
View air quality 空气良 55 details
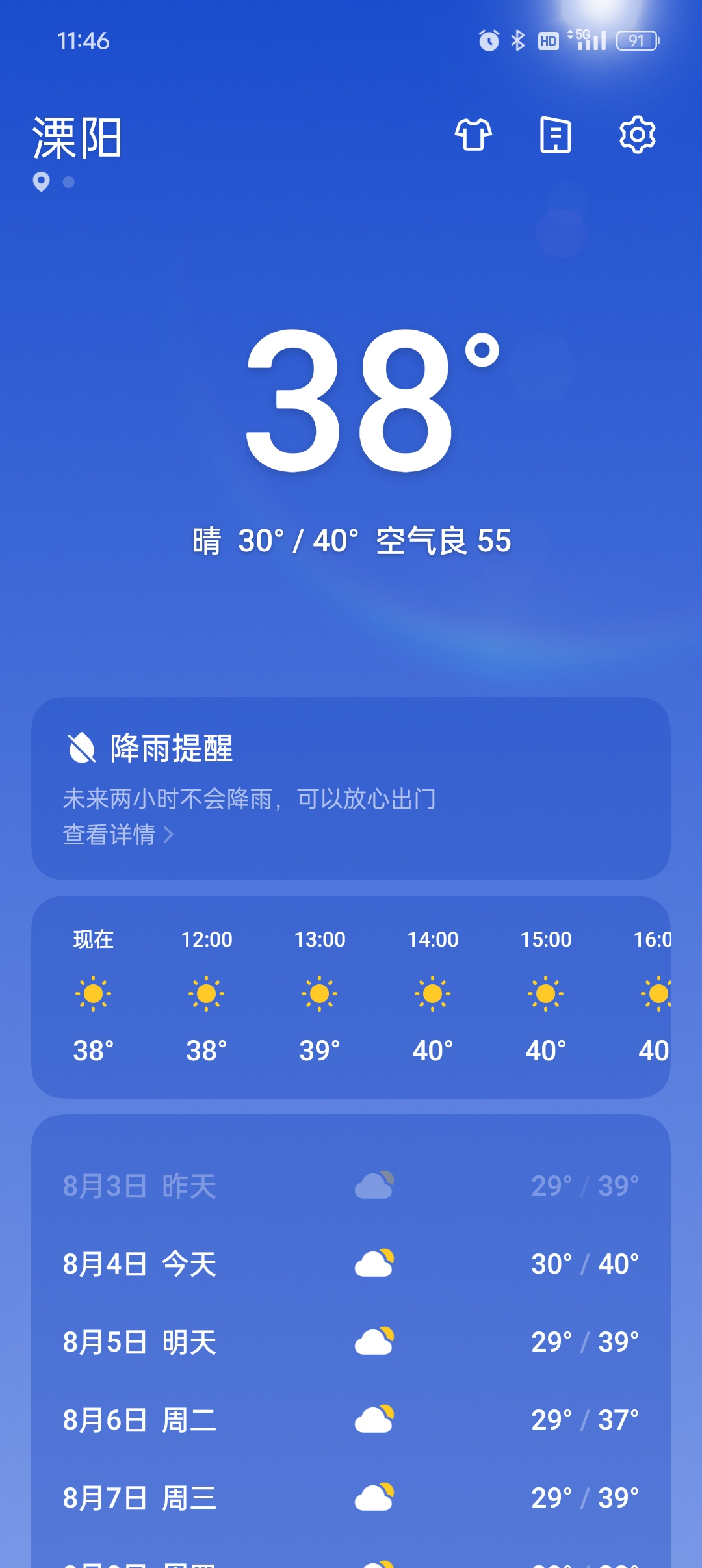pos(443,541)
